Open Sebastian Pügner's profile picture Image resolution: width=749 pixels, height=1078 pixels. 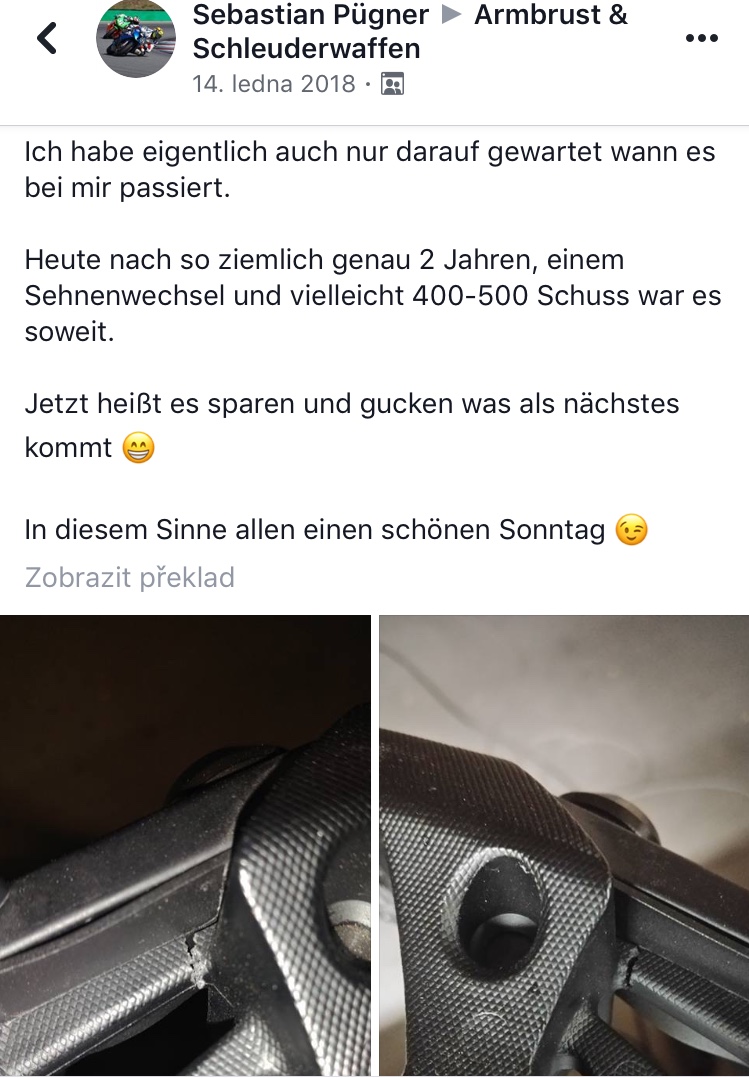pyautogui.click(x=135, y=39)
